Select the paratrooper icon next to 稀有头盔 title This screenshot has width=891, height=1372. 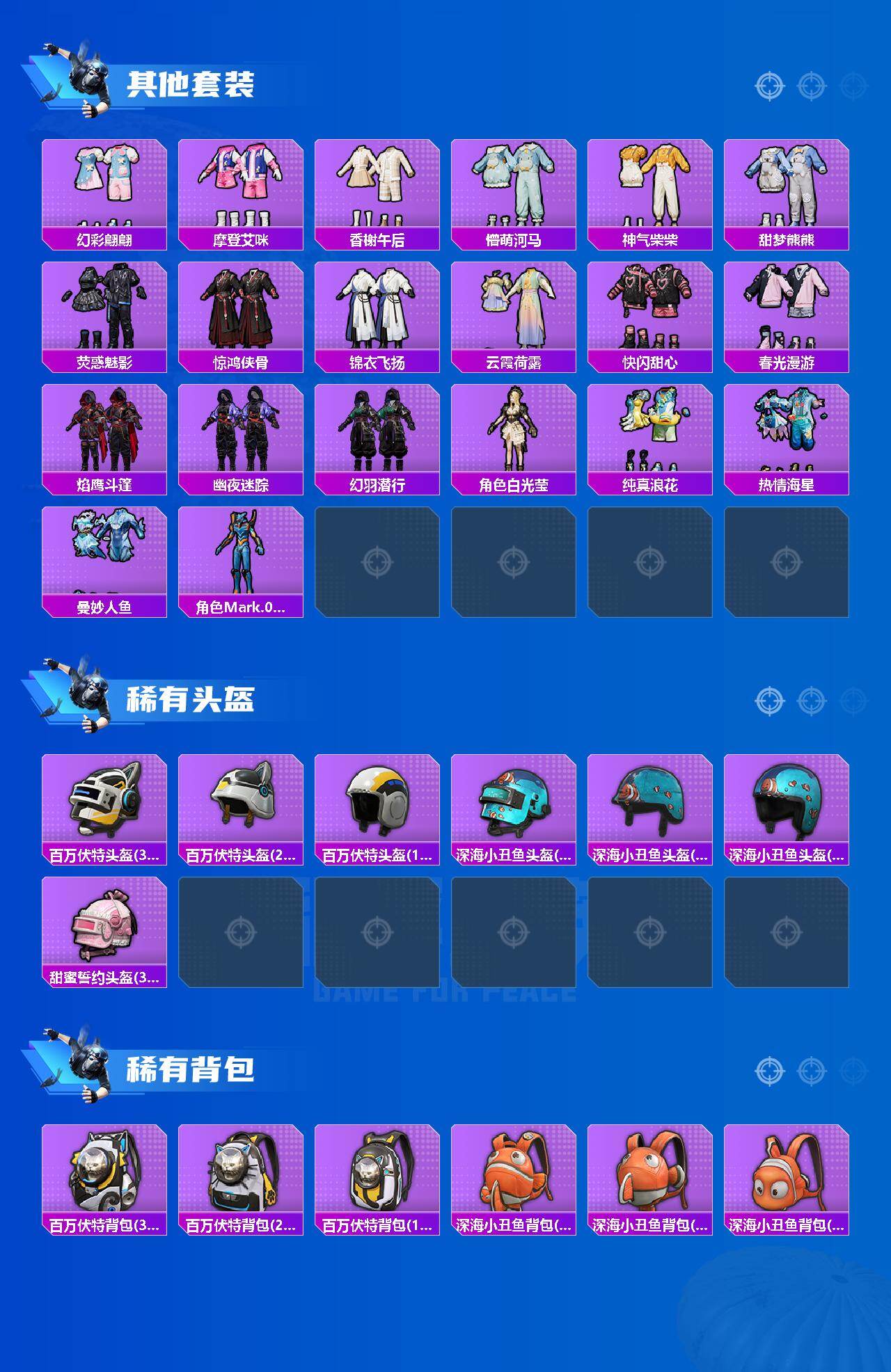coord(79,694)
